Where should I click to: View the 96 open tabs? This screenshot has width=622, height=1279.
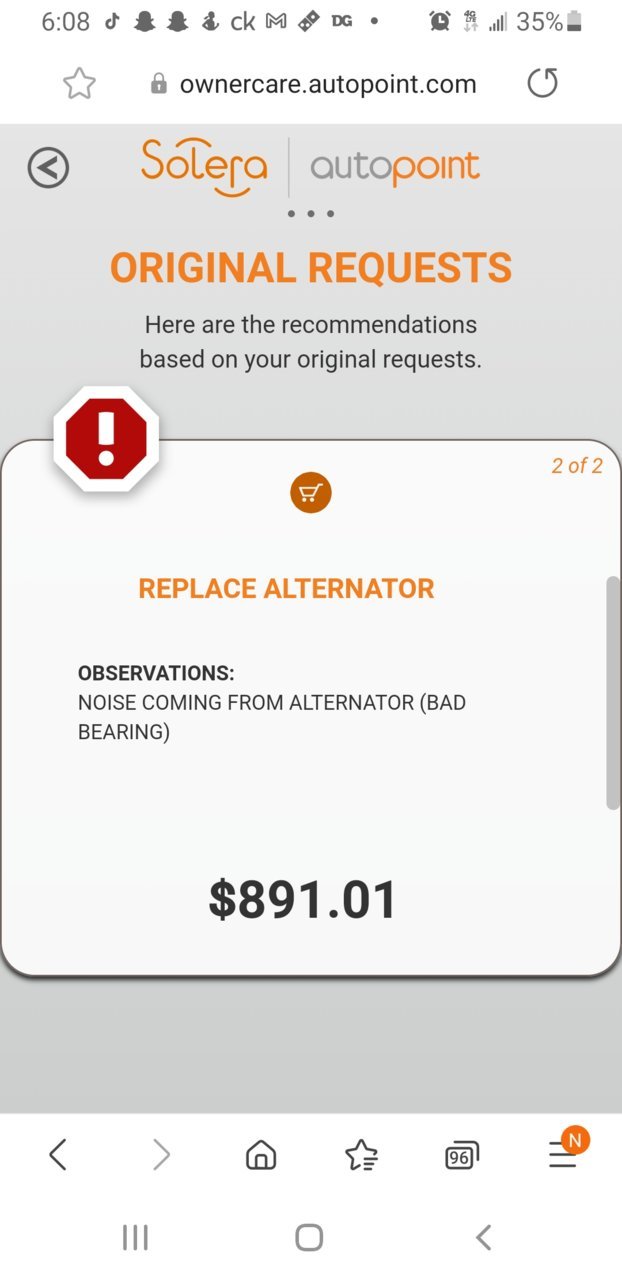pyautogui.click(x=461, y=1156)
